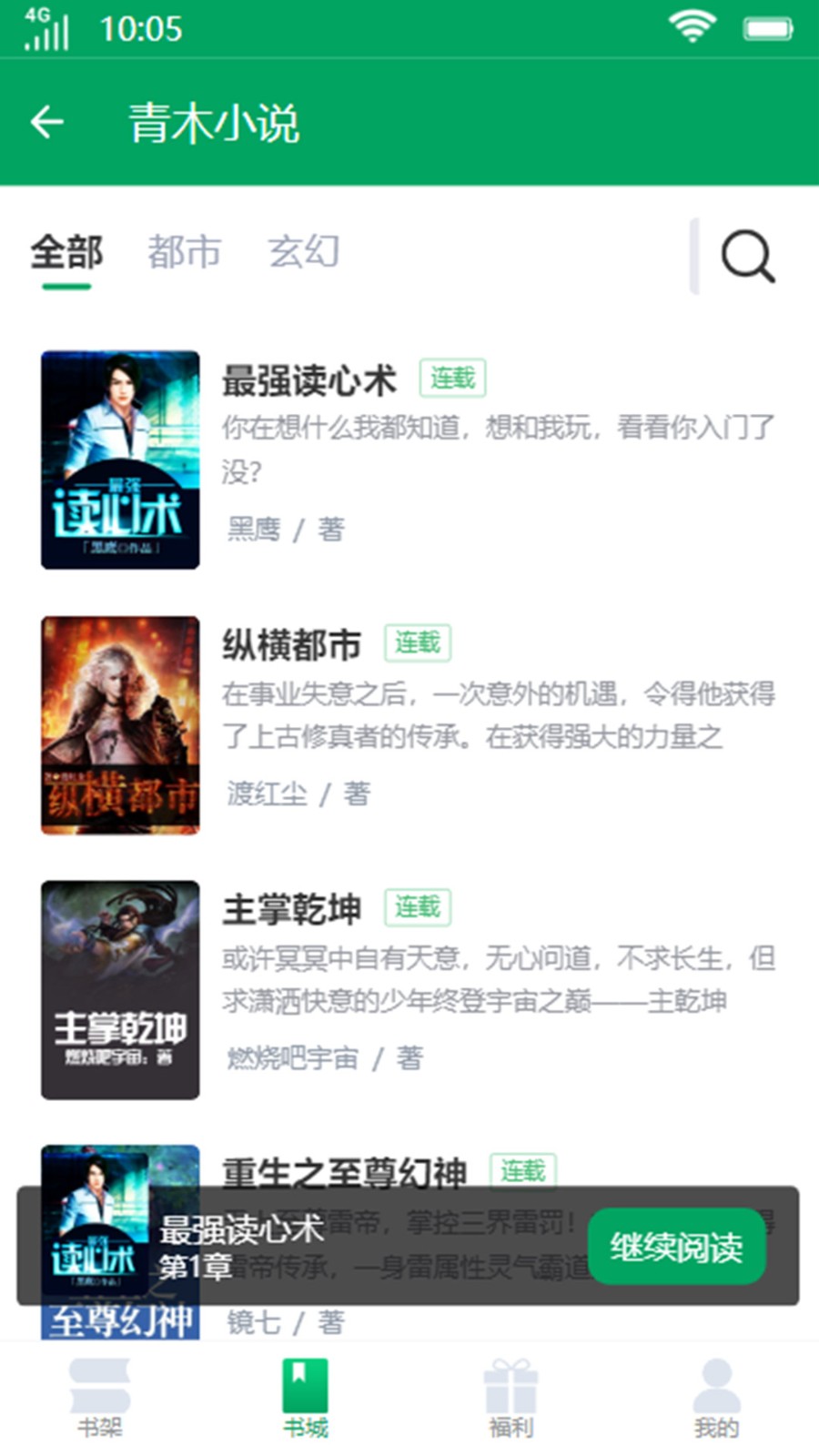The height and width of the screenshot is (1456, 819).
Task: Switch to the 玄幻 category tab
Action: [x=305, y=252]
